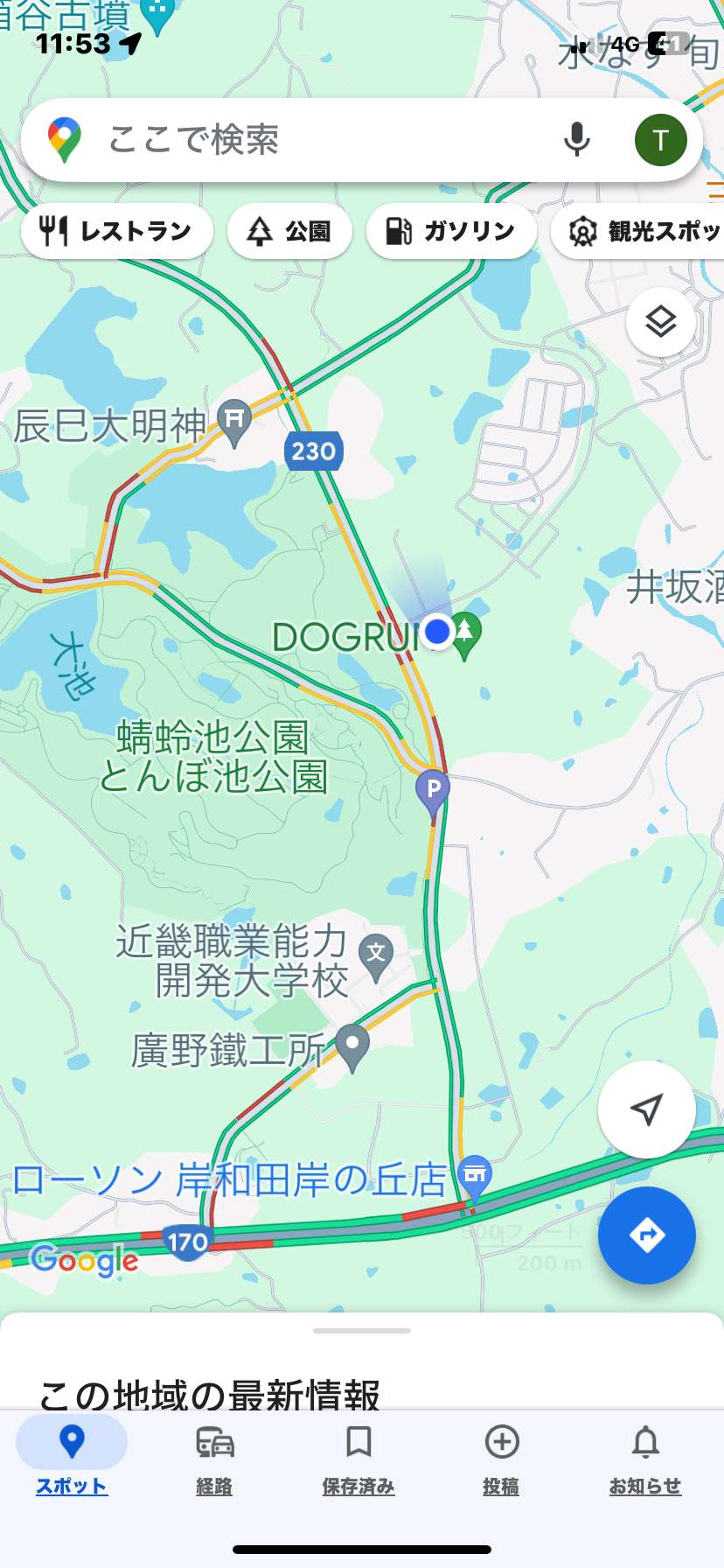Select the レストラン filter chip
724x1568 pixels.
(x=117, y=231)
